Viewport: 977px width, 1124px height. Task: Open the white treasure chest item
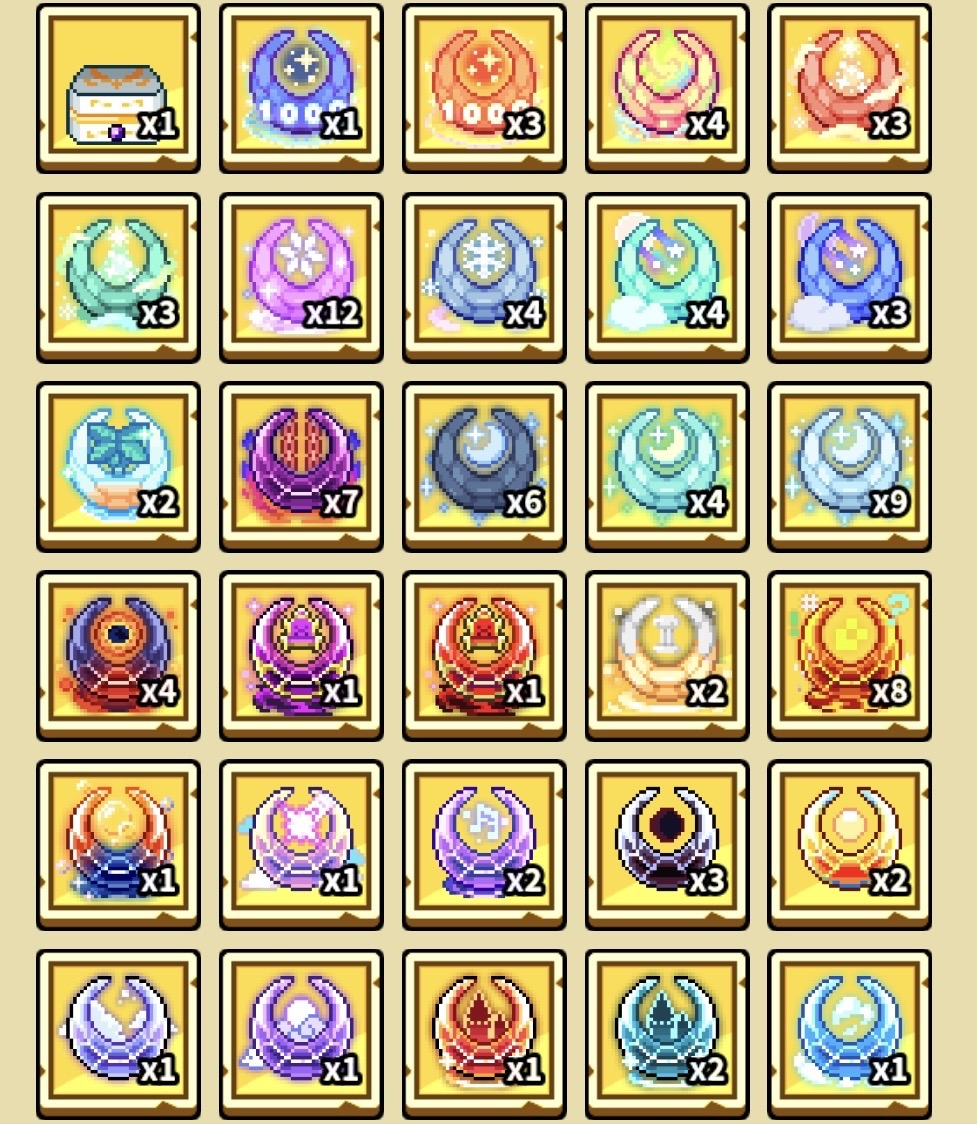point(118,89)
